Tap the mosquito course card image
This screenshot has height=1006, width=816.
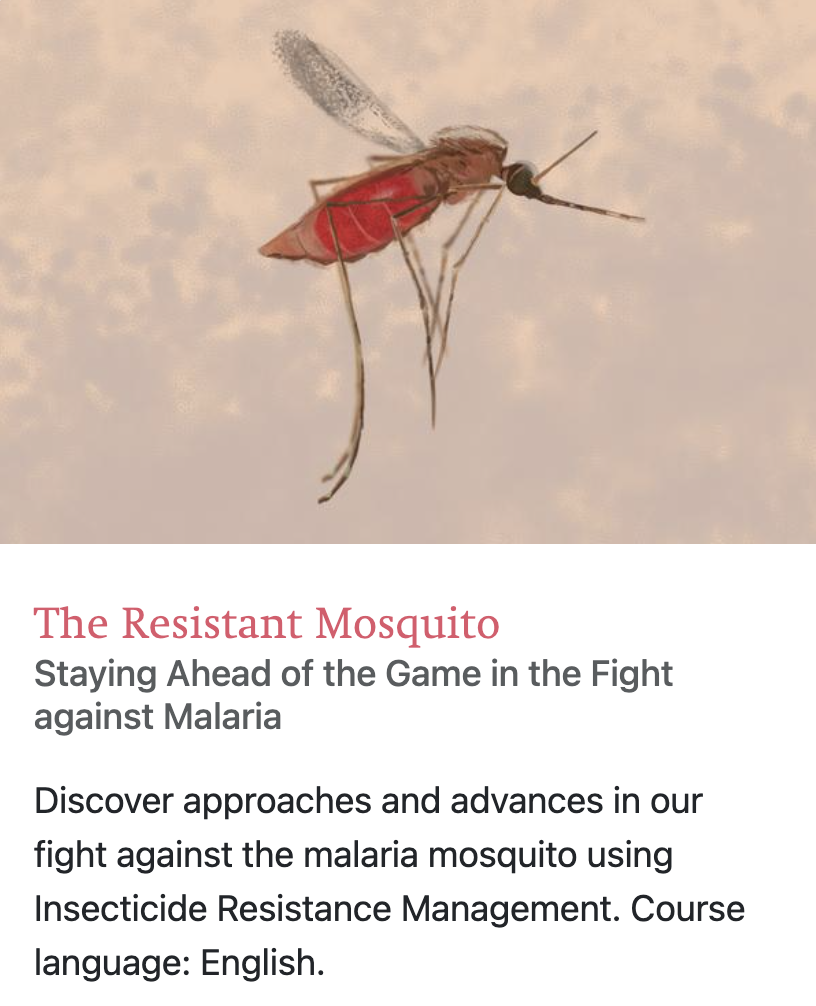[408, 271]
